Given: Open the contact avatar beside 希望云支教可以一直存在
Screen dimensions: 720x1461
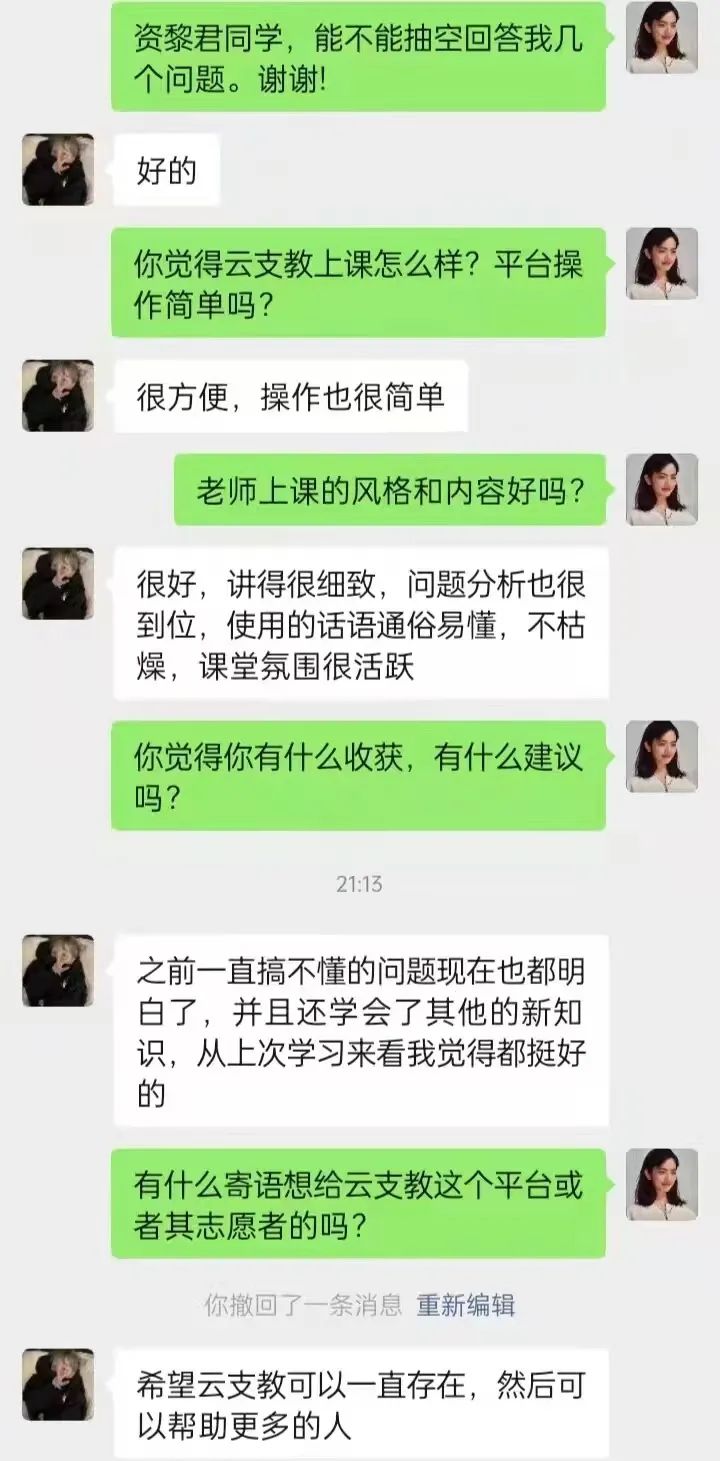Looking at the screenshot, I should (58, 1385).
